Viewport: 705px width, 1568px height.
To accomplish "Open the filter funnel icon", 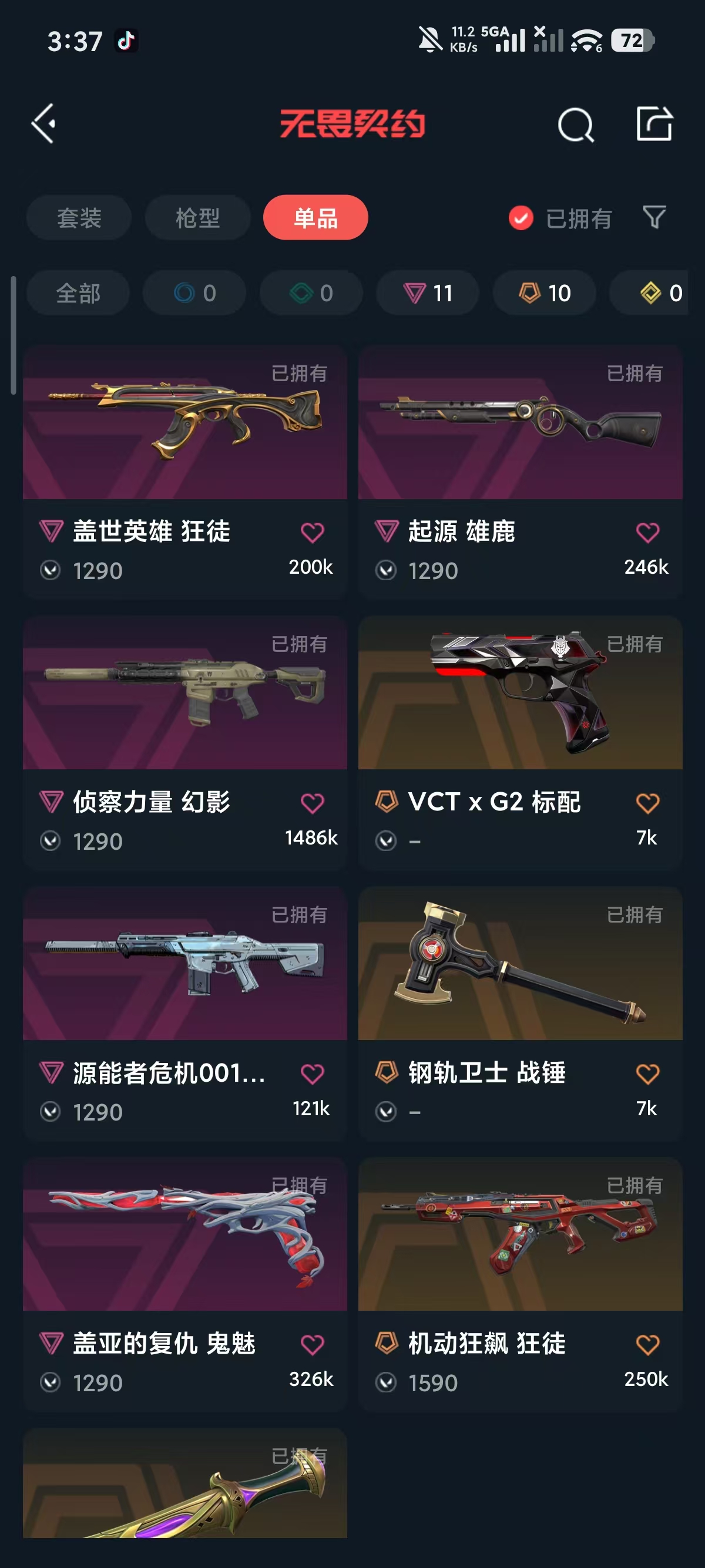I will 654,217.
